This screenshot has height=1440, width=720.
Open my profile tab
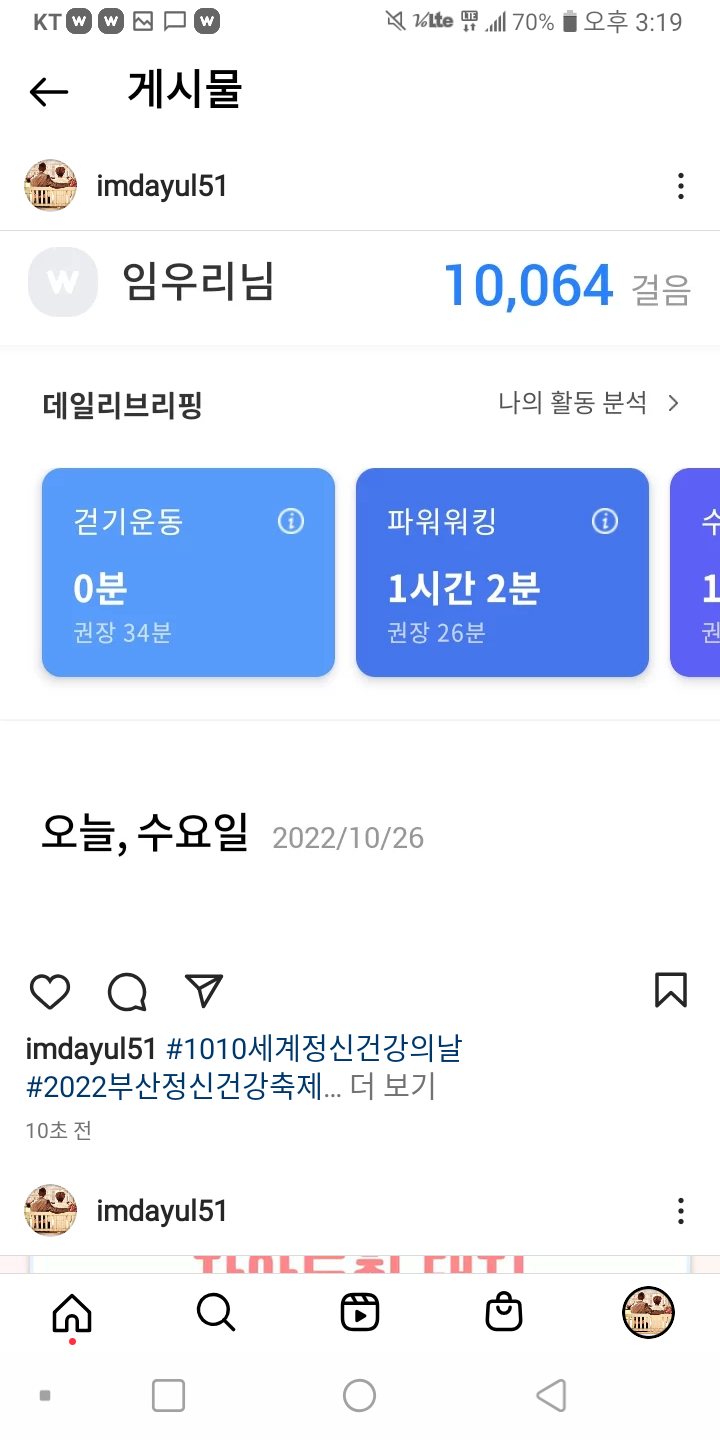(x=648, y=1312)
